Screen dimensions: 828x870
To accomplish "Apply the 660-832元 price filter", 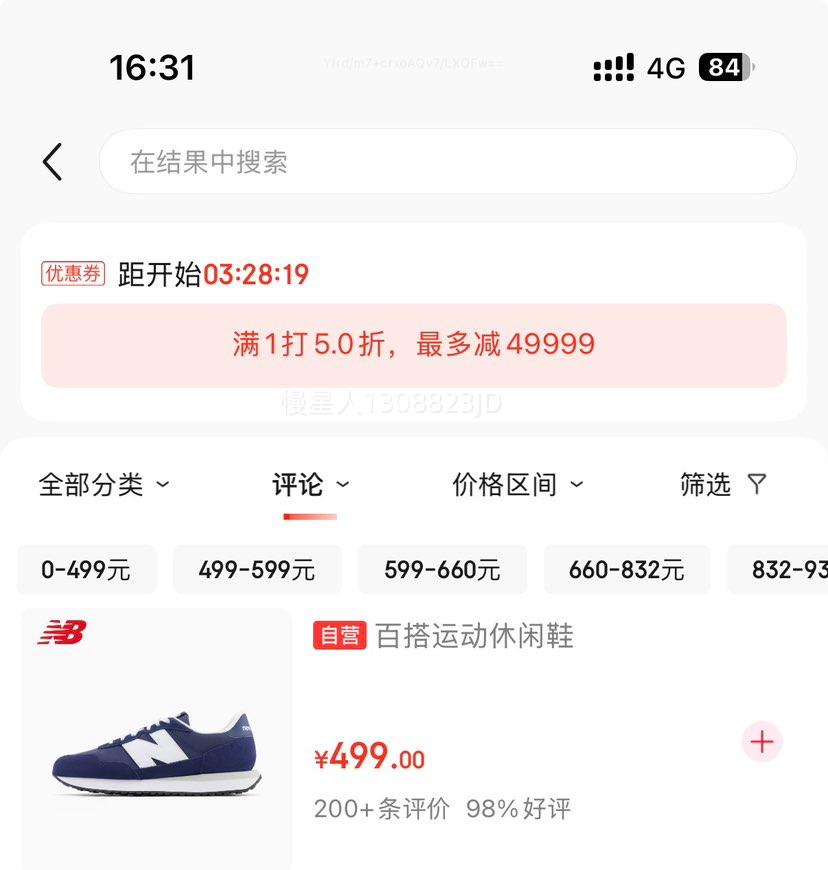I will [627, 570].
